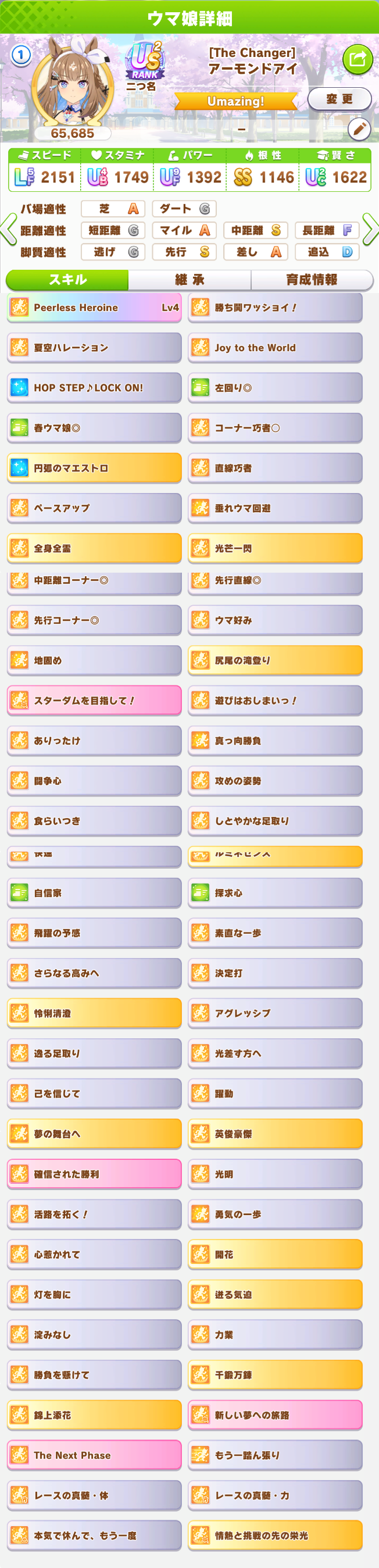The width and height of the screenshot is (379, 1568).
Task: Share this Uma Musume detail page
Action: click(x=357, y=59)
